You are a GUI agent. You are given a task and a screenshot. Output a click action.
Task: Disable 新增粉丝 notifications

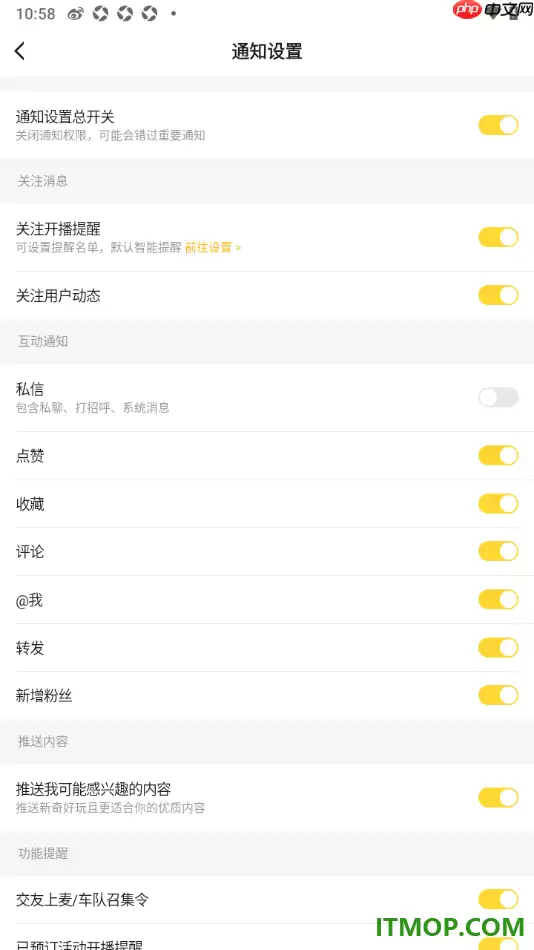click(x=498, y=696)
